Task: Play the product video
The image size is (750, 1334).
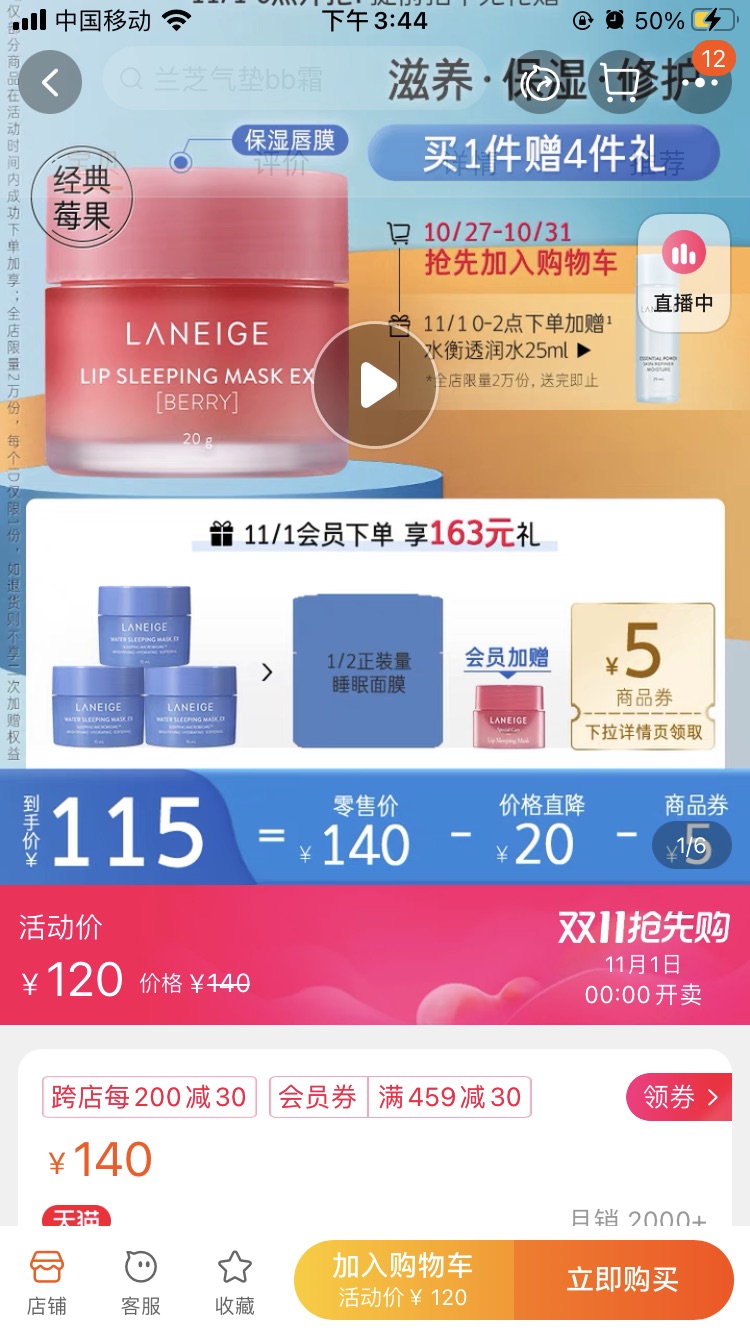Action: point(375,386)
